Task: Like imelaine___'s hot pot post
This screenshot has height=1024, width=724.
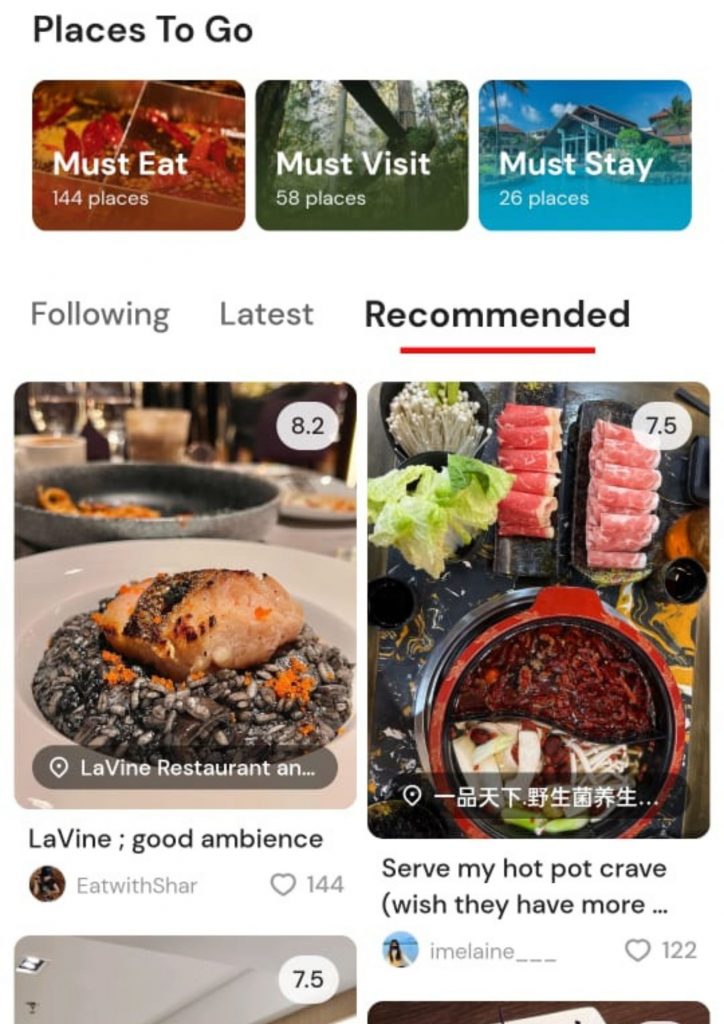Action: pyautogui.click(x=638, y=950)
